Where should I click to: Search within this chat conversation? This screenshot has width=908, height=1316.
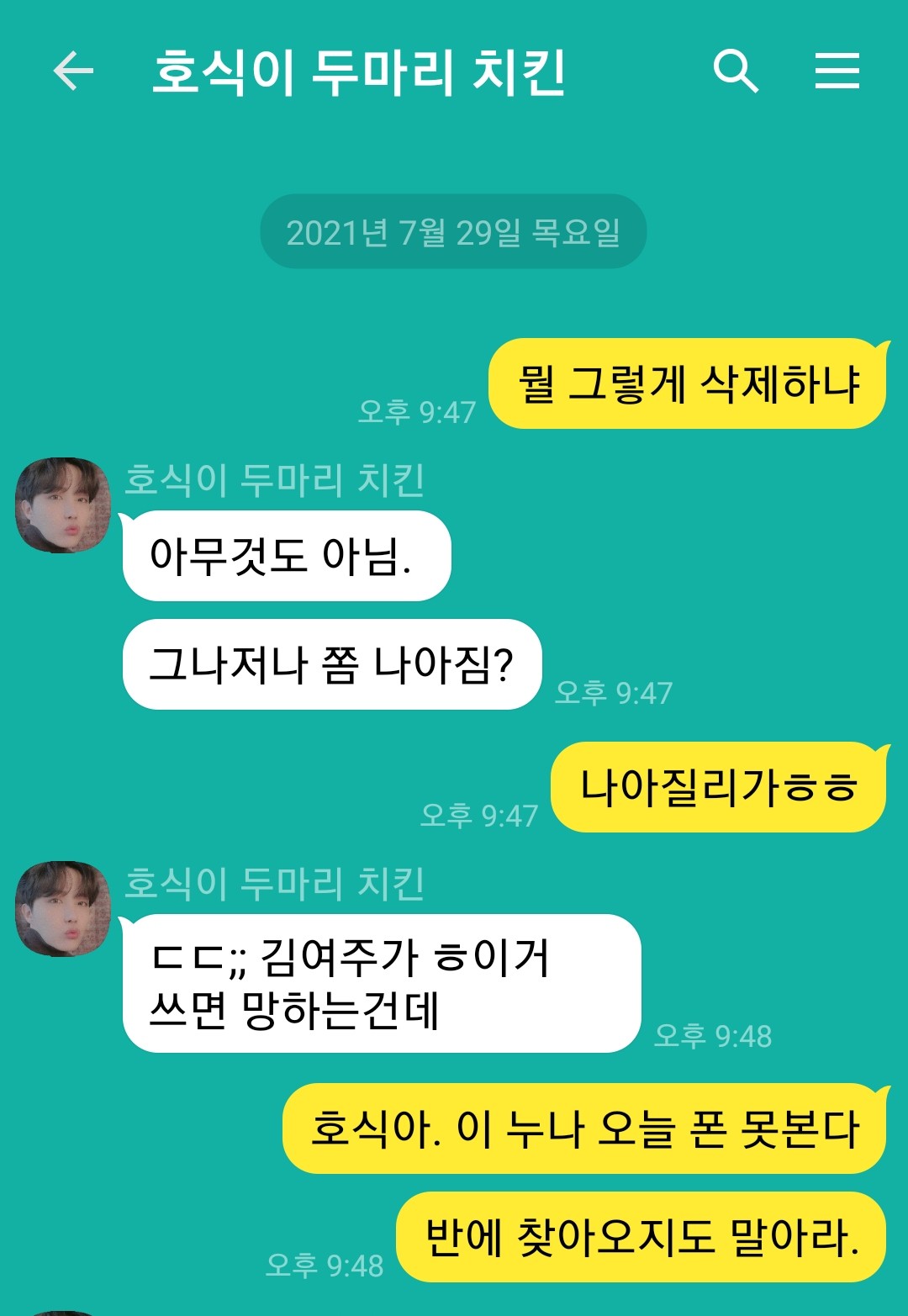tap(736, 71)
